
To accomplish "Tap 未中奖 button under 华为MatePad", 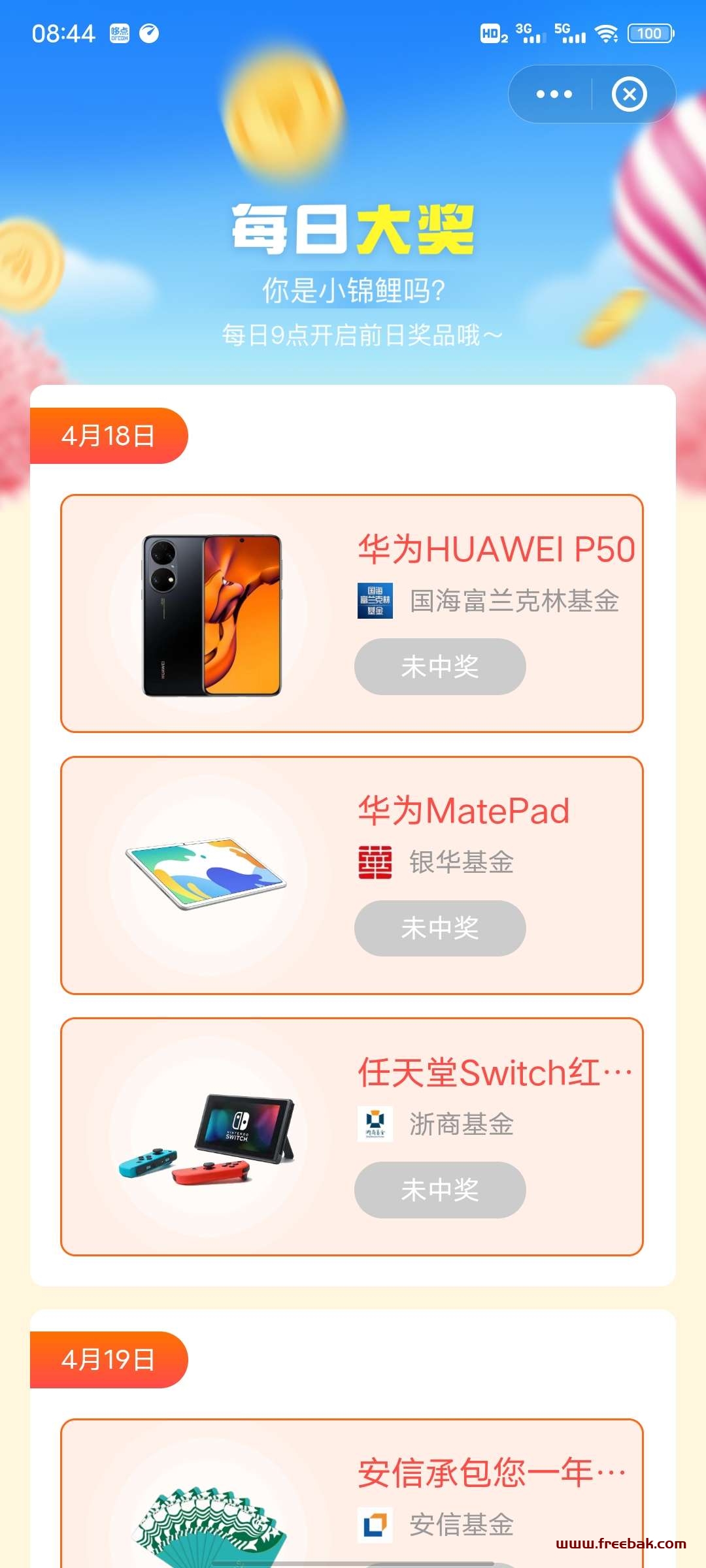I will point(440,928).
